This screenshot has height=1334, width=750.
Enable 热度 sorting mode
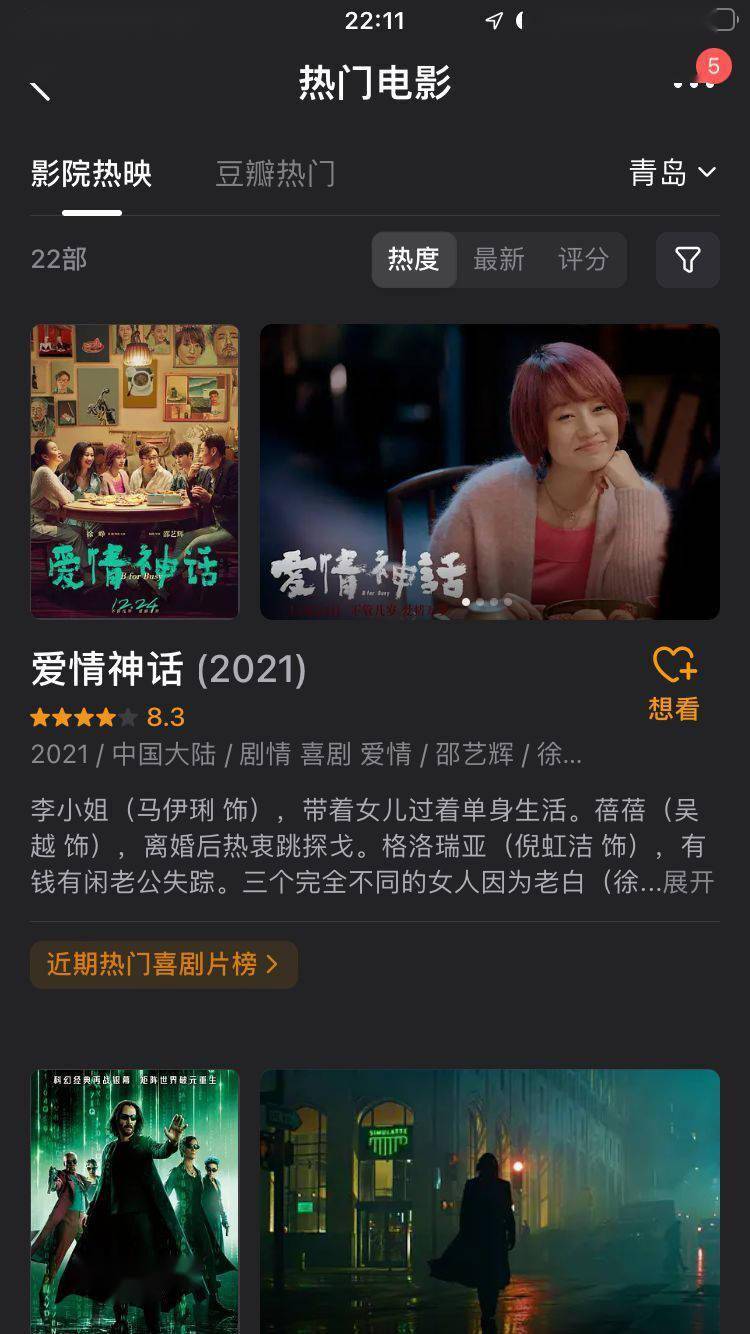coord(414,259)
